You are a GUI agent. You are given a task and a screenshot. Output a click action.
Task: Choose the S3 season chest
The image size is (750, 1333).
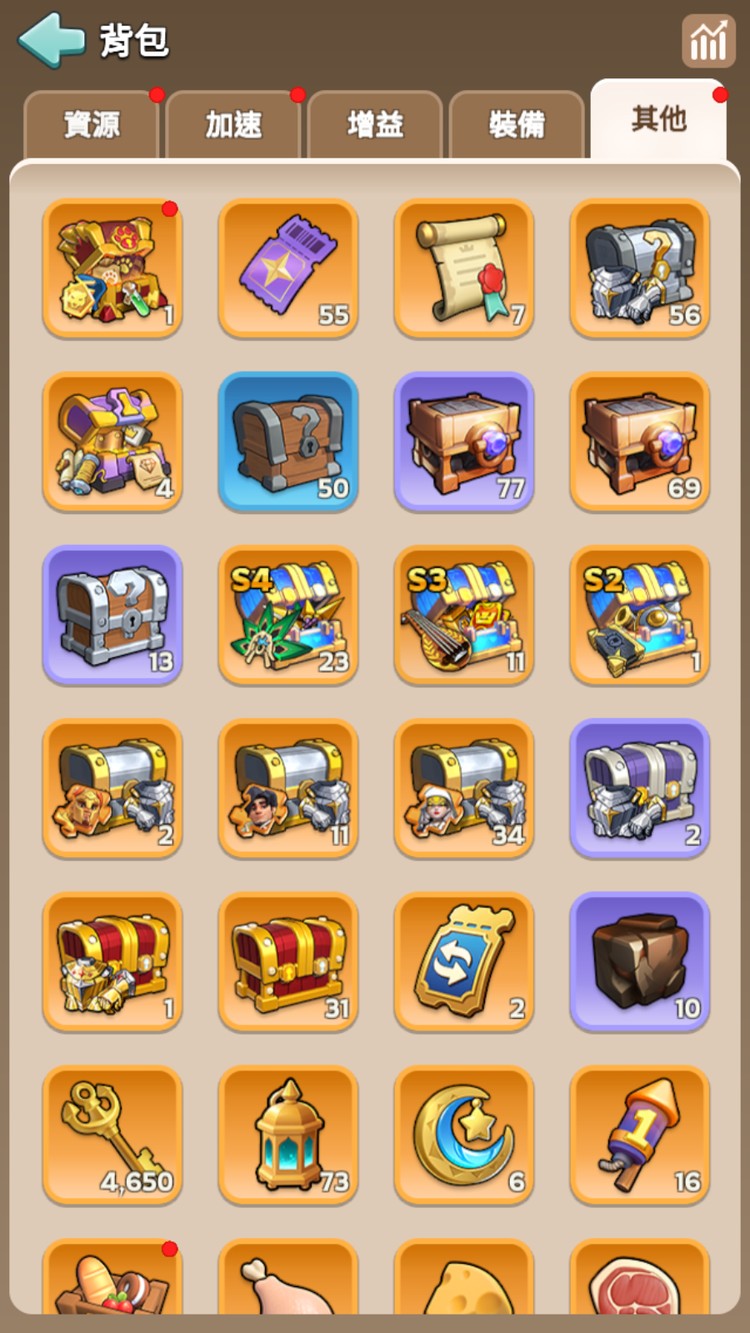pyautogui.click(x=464, y=614)
